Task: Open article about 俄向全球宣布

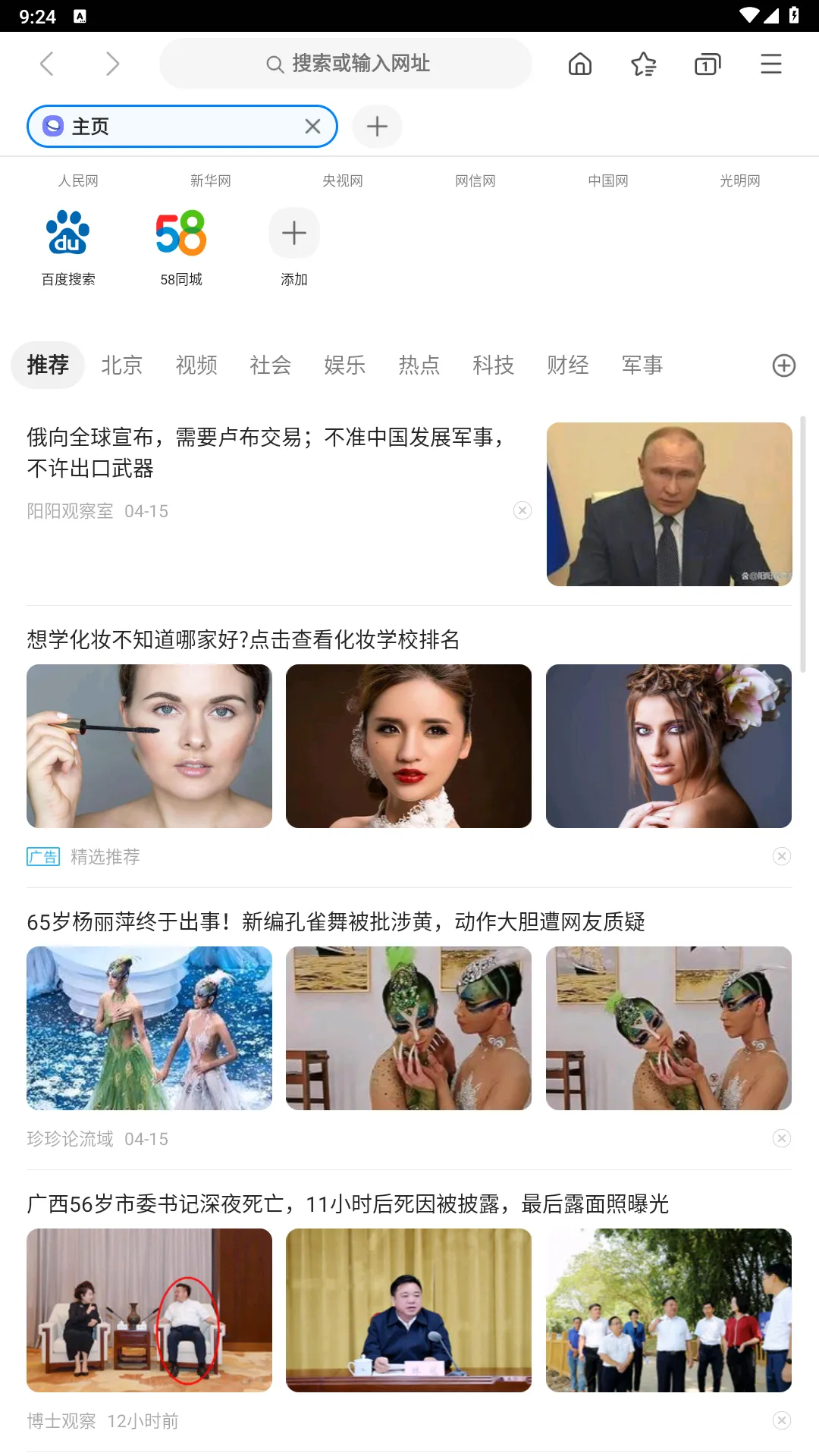Action: click(x=265, y=453)
